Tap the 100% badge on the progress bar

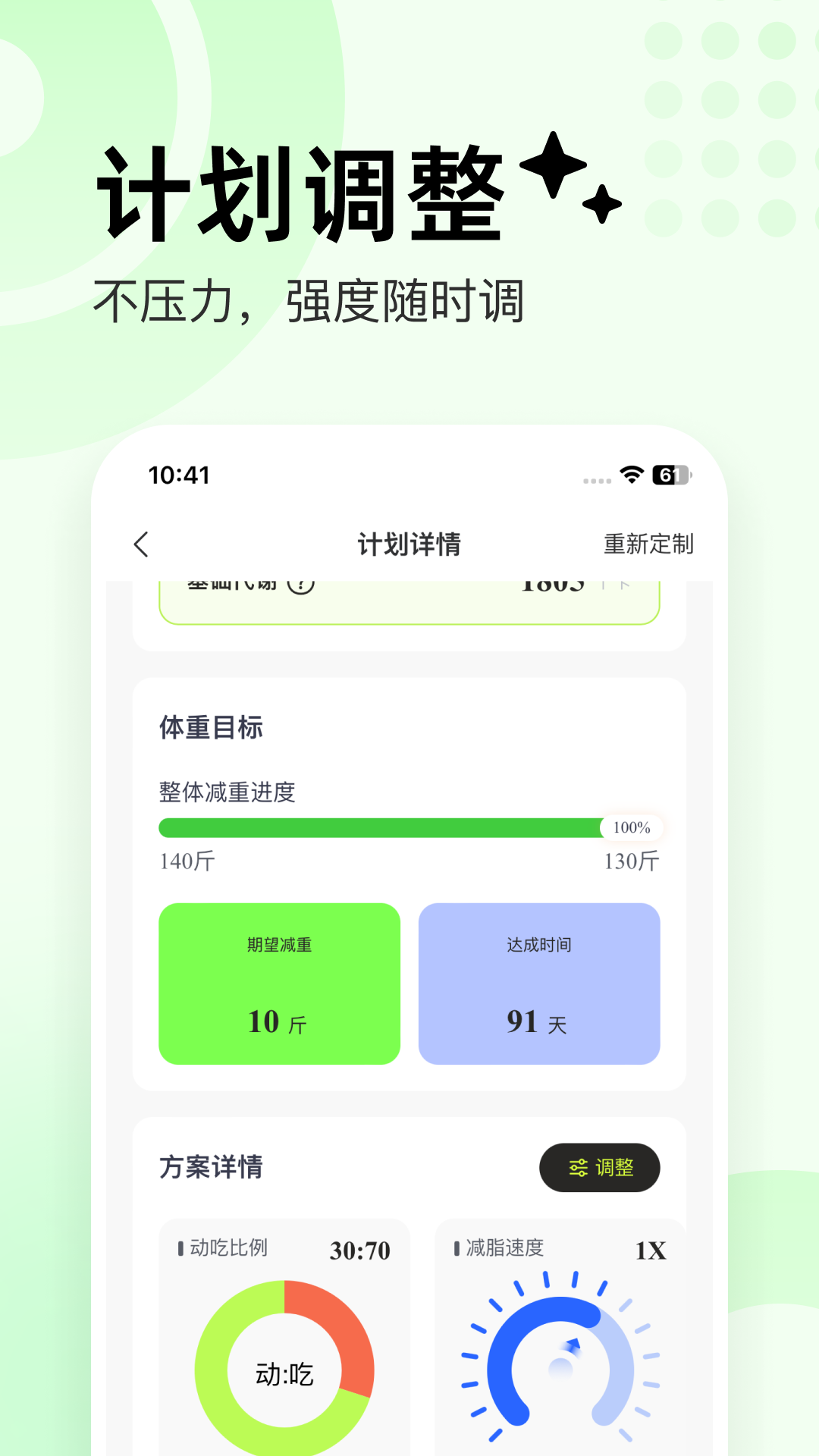coord(630,828)
